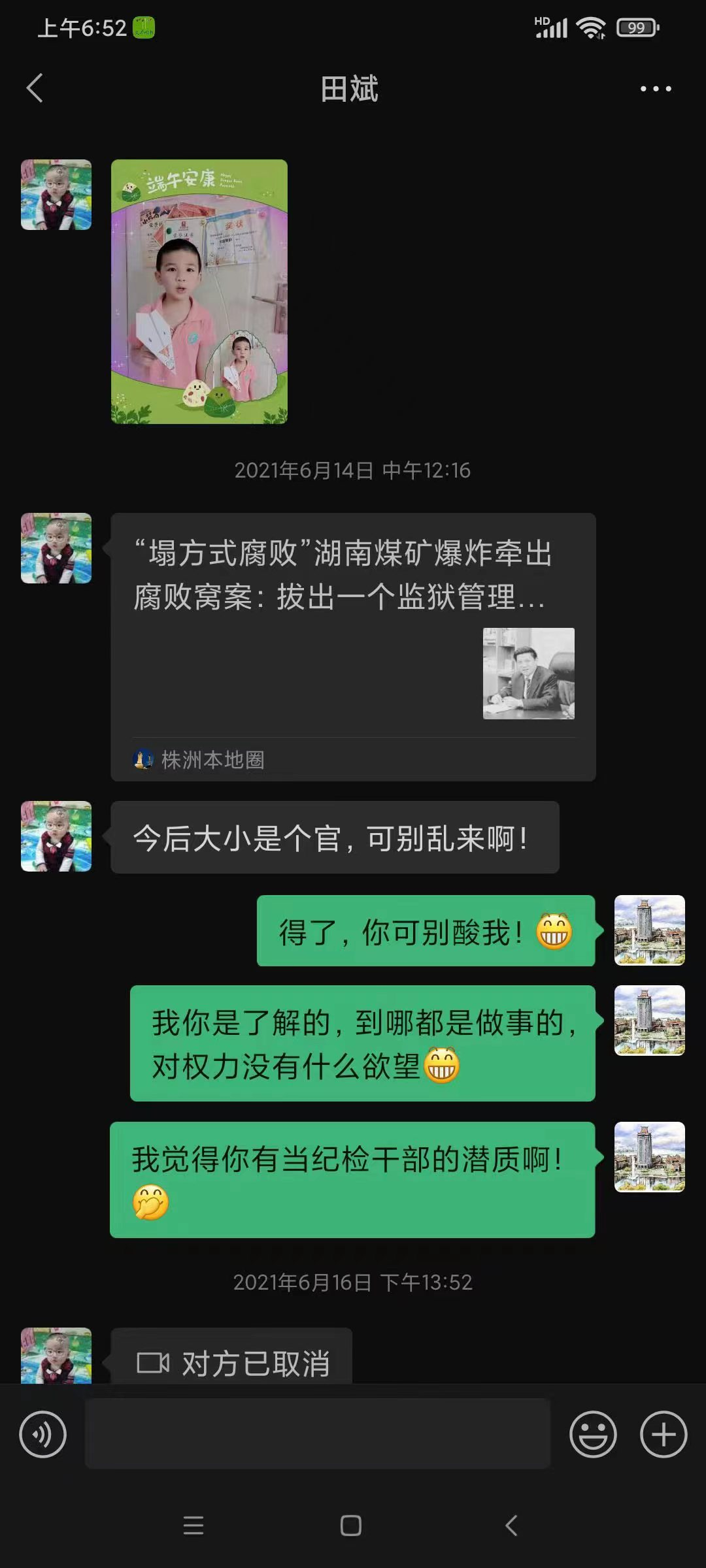The image size is (706, 1568).
Task: Open the chat info three-dot menu
Action: point(656,89)
